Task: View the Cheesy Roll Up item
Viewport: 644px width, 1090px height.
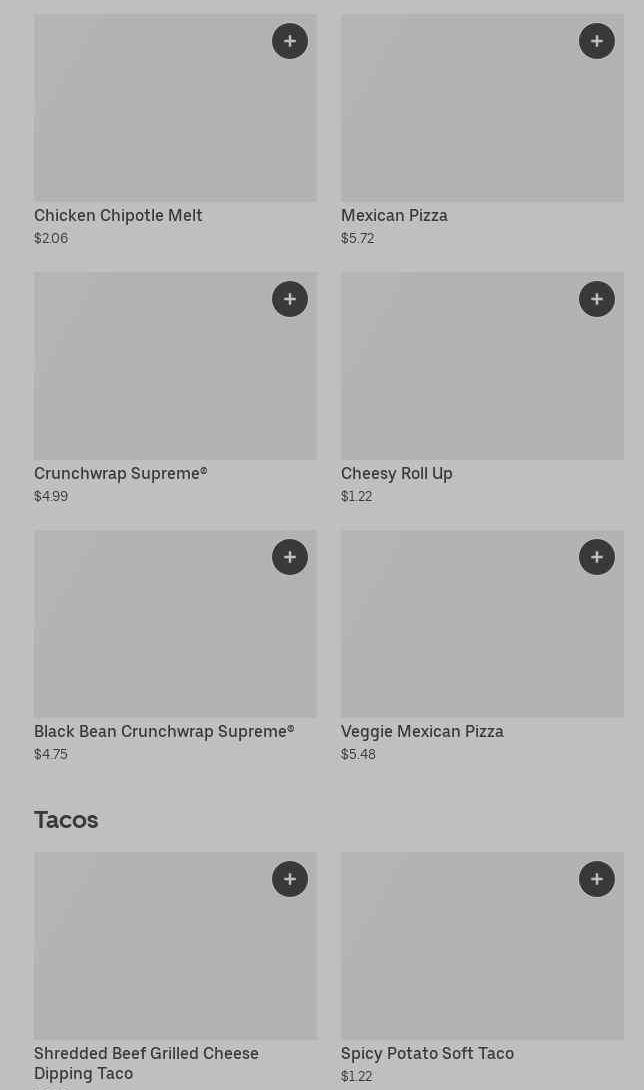Action: pos(460,380)
